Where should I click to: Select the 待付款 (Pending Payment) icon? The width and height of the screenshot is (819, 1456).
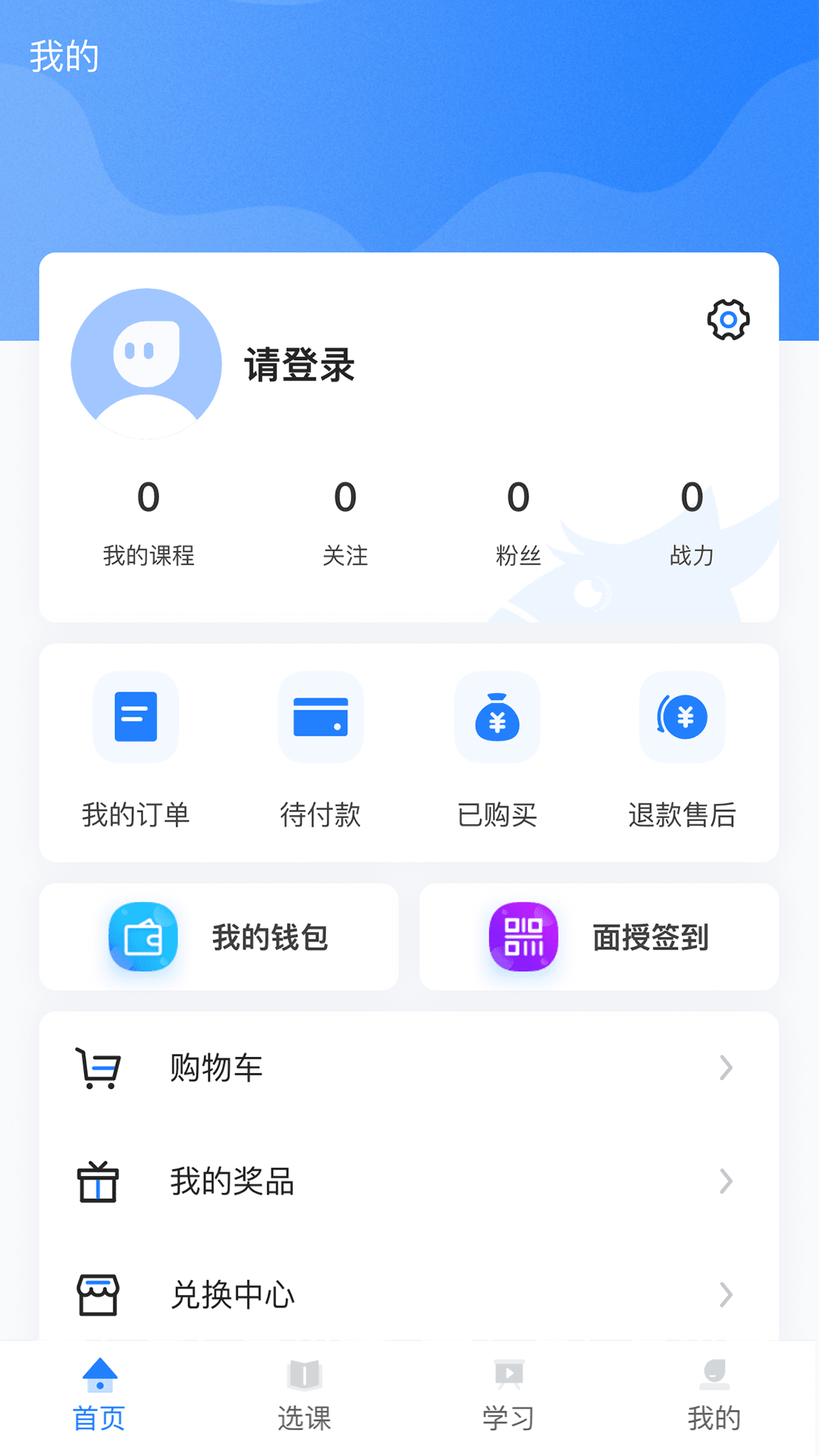click(320, 717)
